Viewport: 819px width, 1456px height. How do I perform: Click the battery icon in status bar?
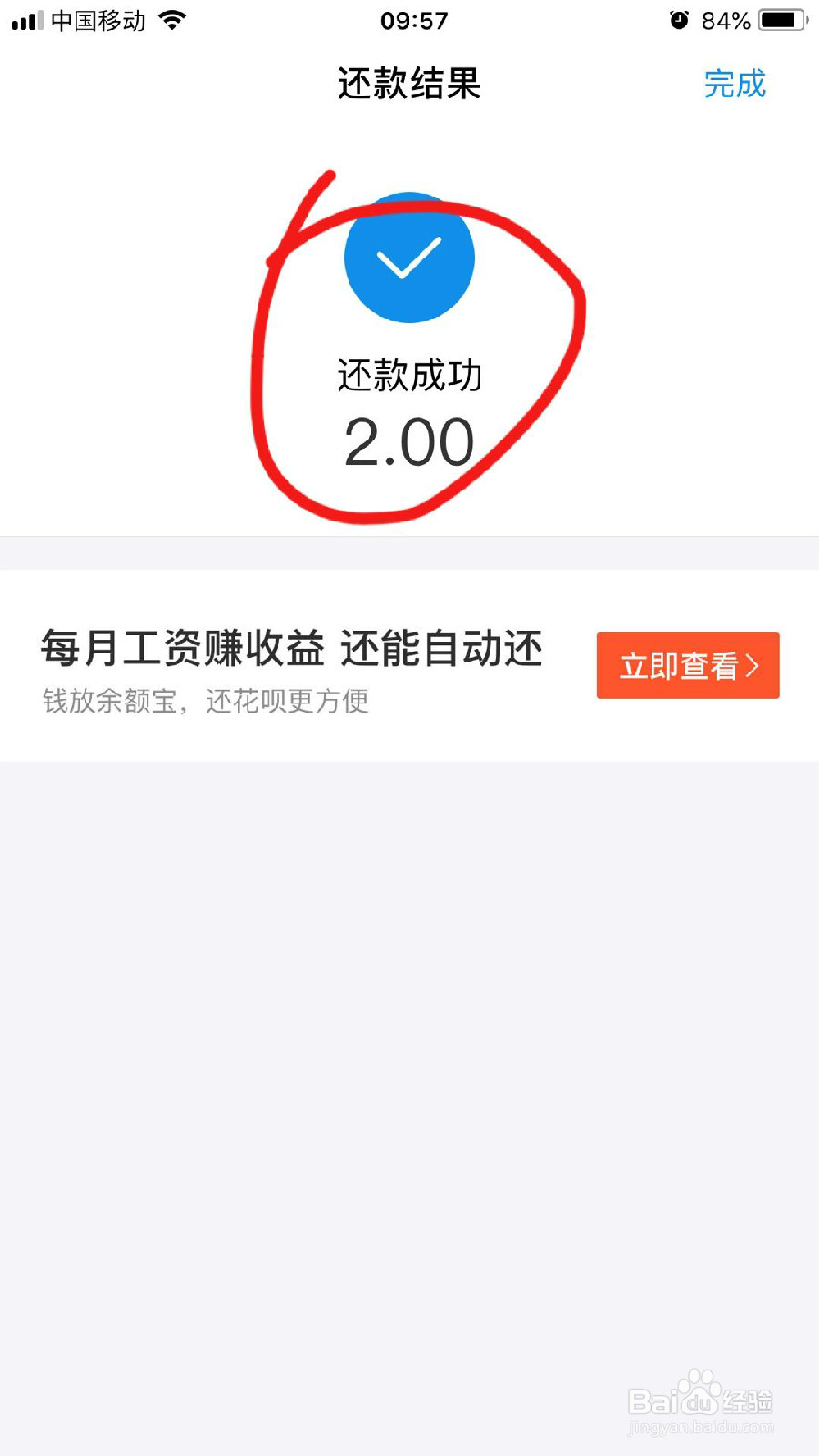tap(781, 18)
